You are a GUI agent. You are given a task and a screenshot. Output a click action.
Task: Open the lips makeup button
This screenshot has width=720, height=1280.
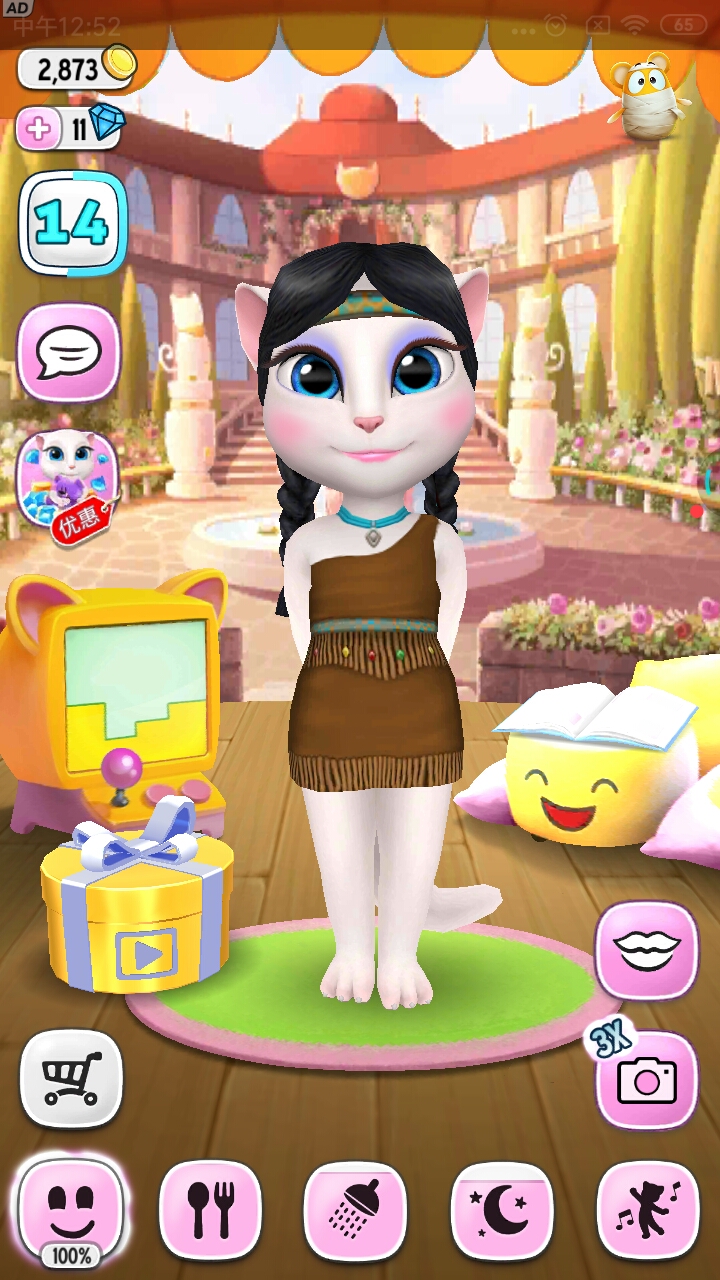tap(646, 949)
